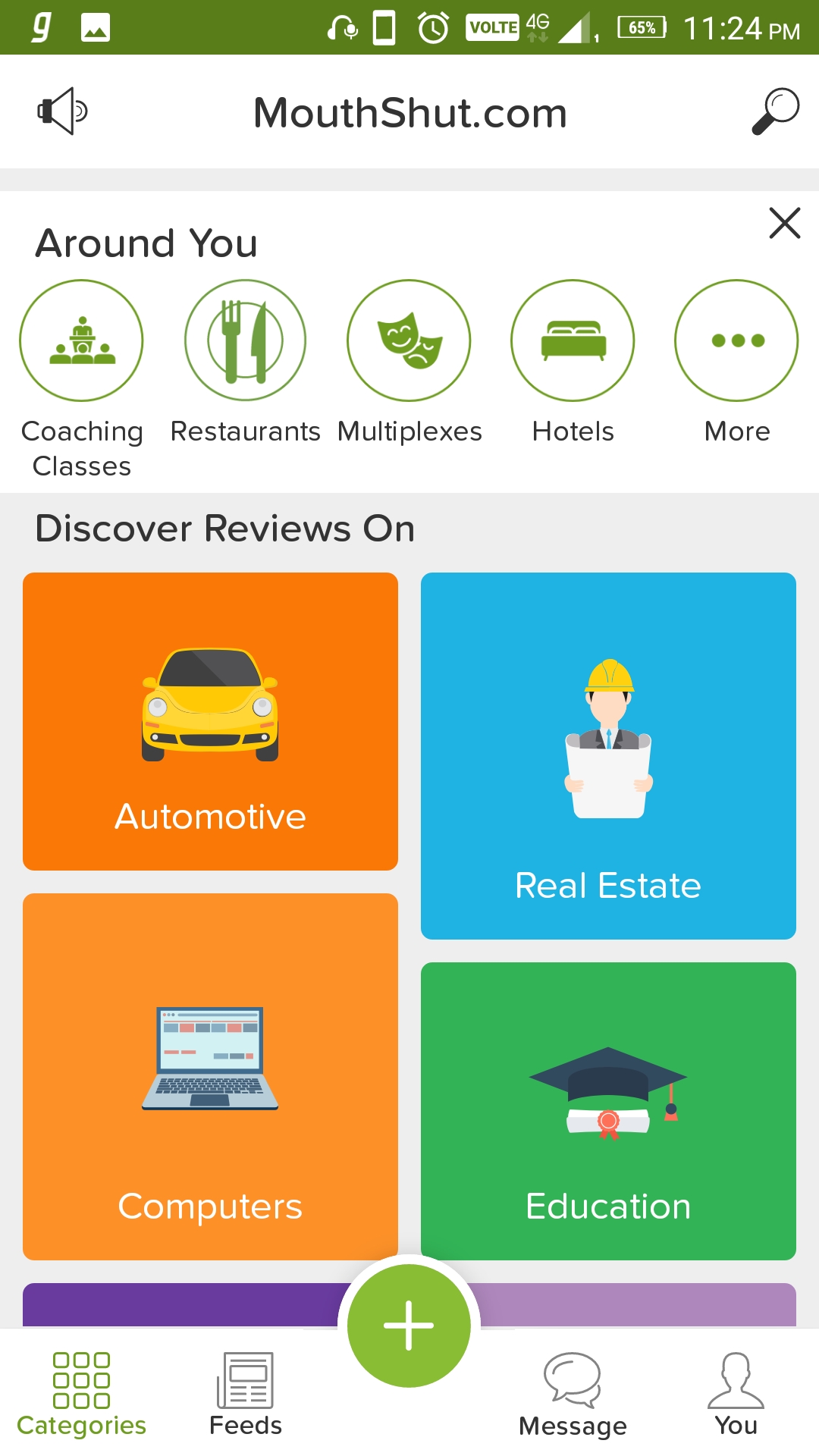This screenshot has width=819, height=1456.
Task: Open the You profile tab
Action: (x=736, y=1394)
